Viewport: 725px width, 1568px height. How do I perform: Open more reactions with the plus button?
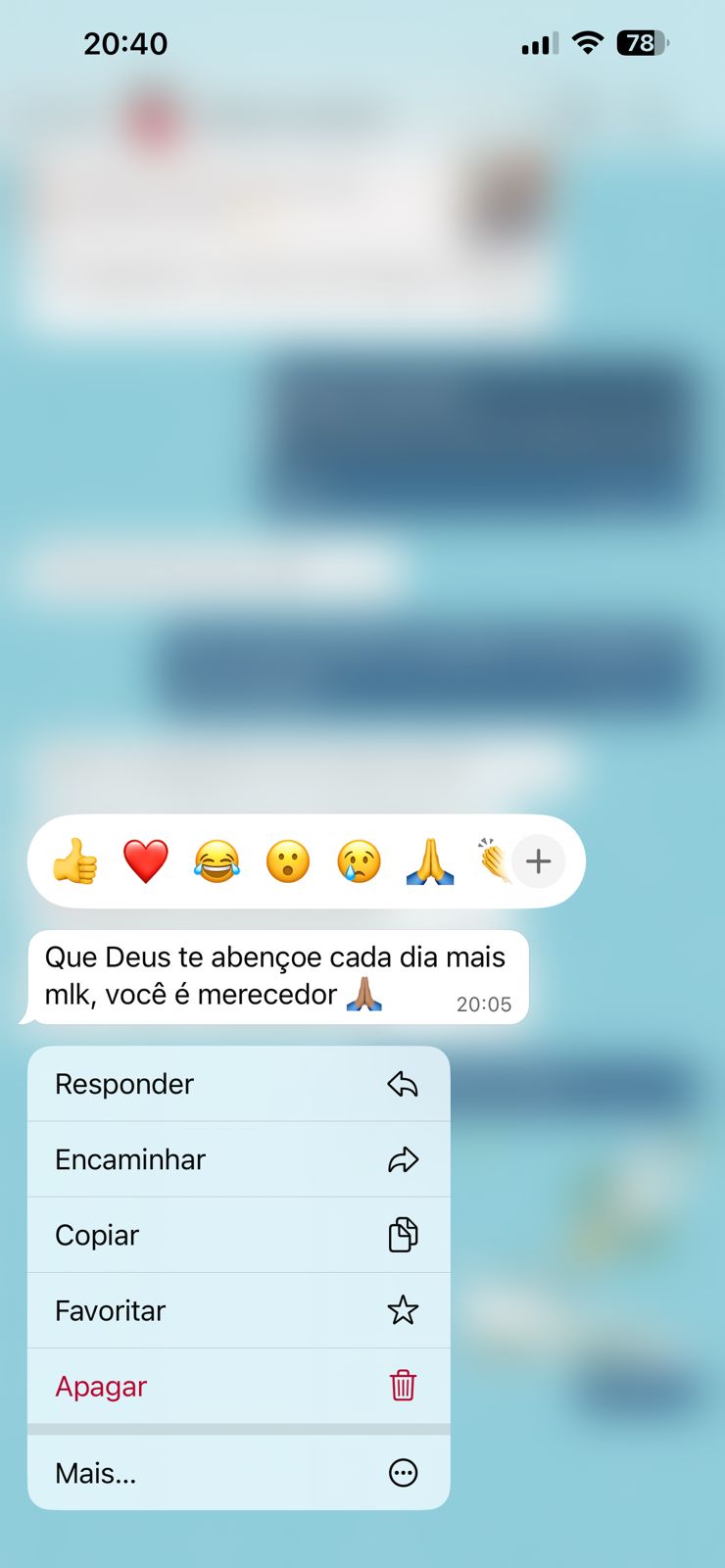539,861
